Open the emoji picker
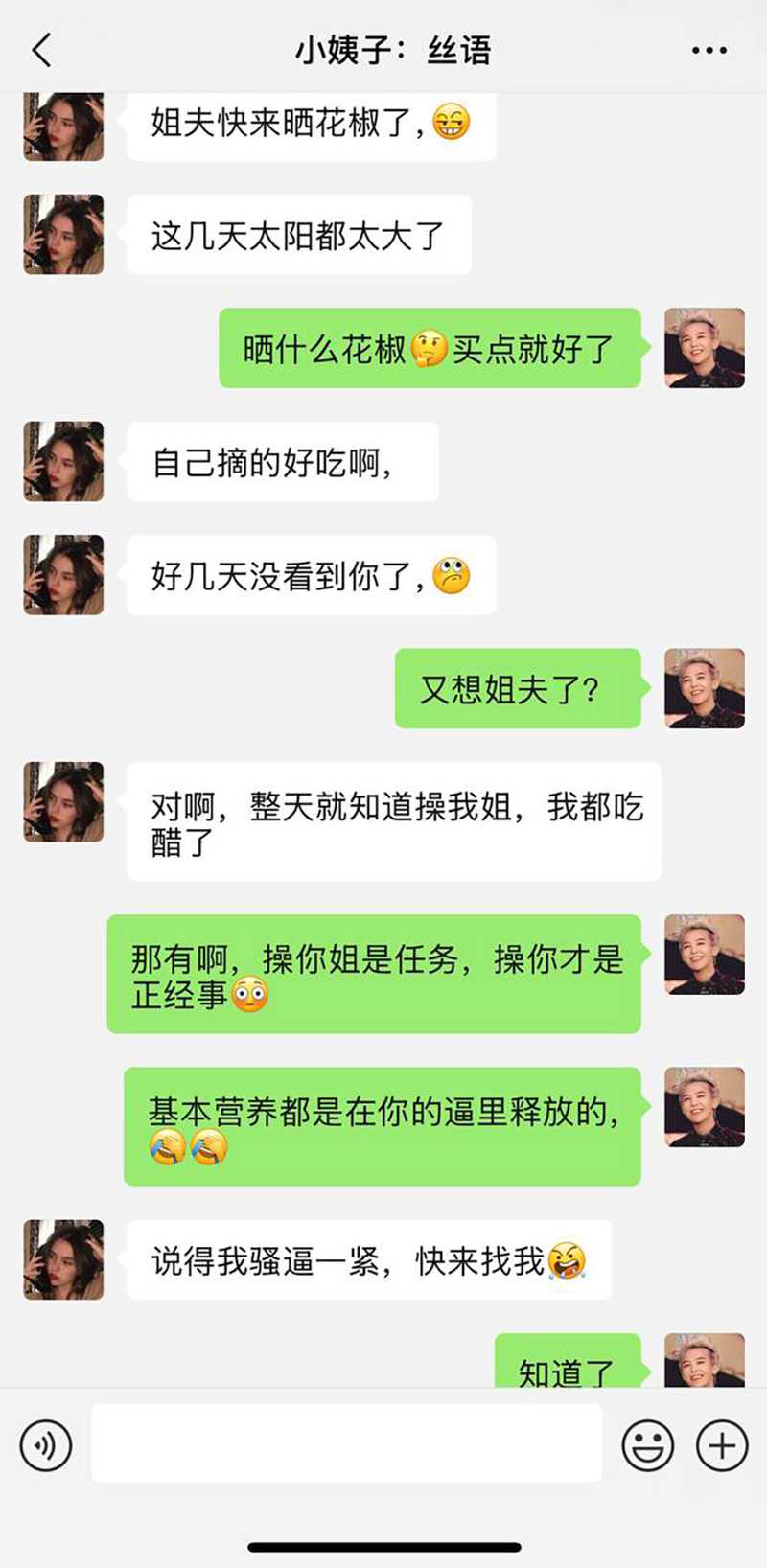 pos(648,1444)
